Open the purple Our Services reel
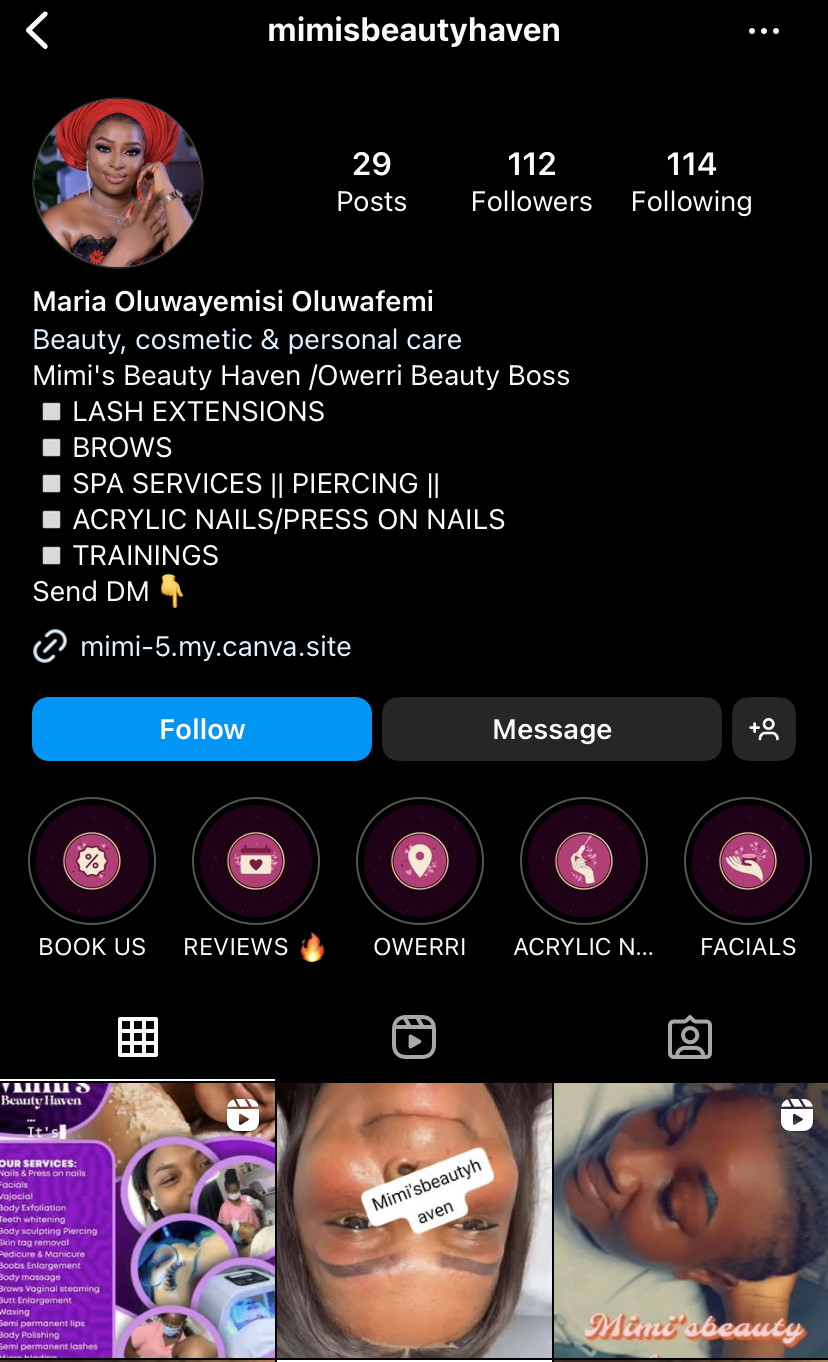Image resolution: width=828 pixels, height=1362 pixels. click(137, 1220)
